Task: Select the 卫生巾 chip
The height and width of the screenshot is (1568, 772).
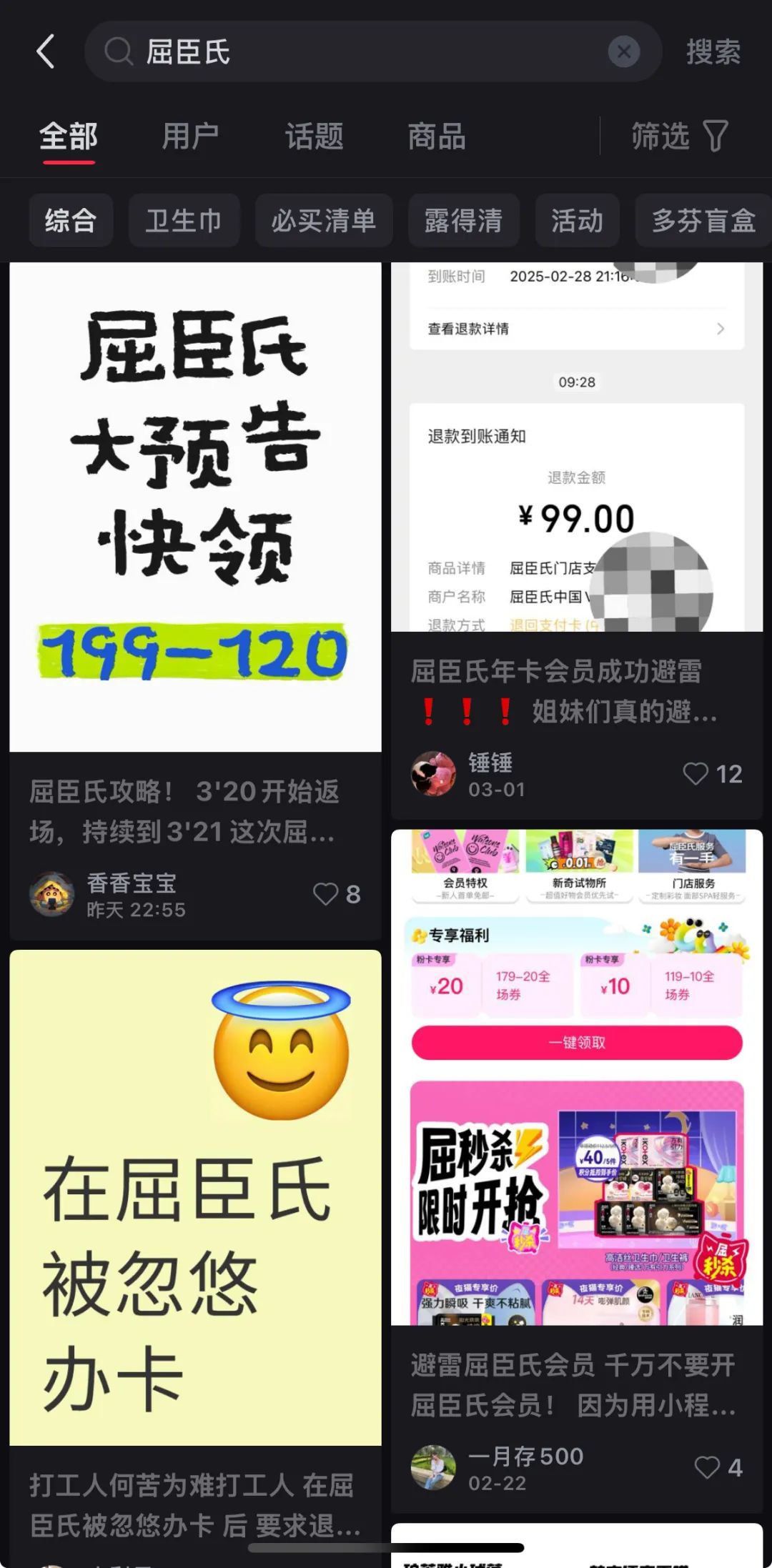Action: pyautogui.click(x=184, y=220)
